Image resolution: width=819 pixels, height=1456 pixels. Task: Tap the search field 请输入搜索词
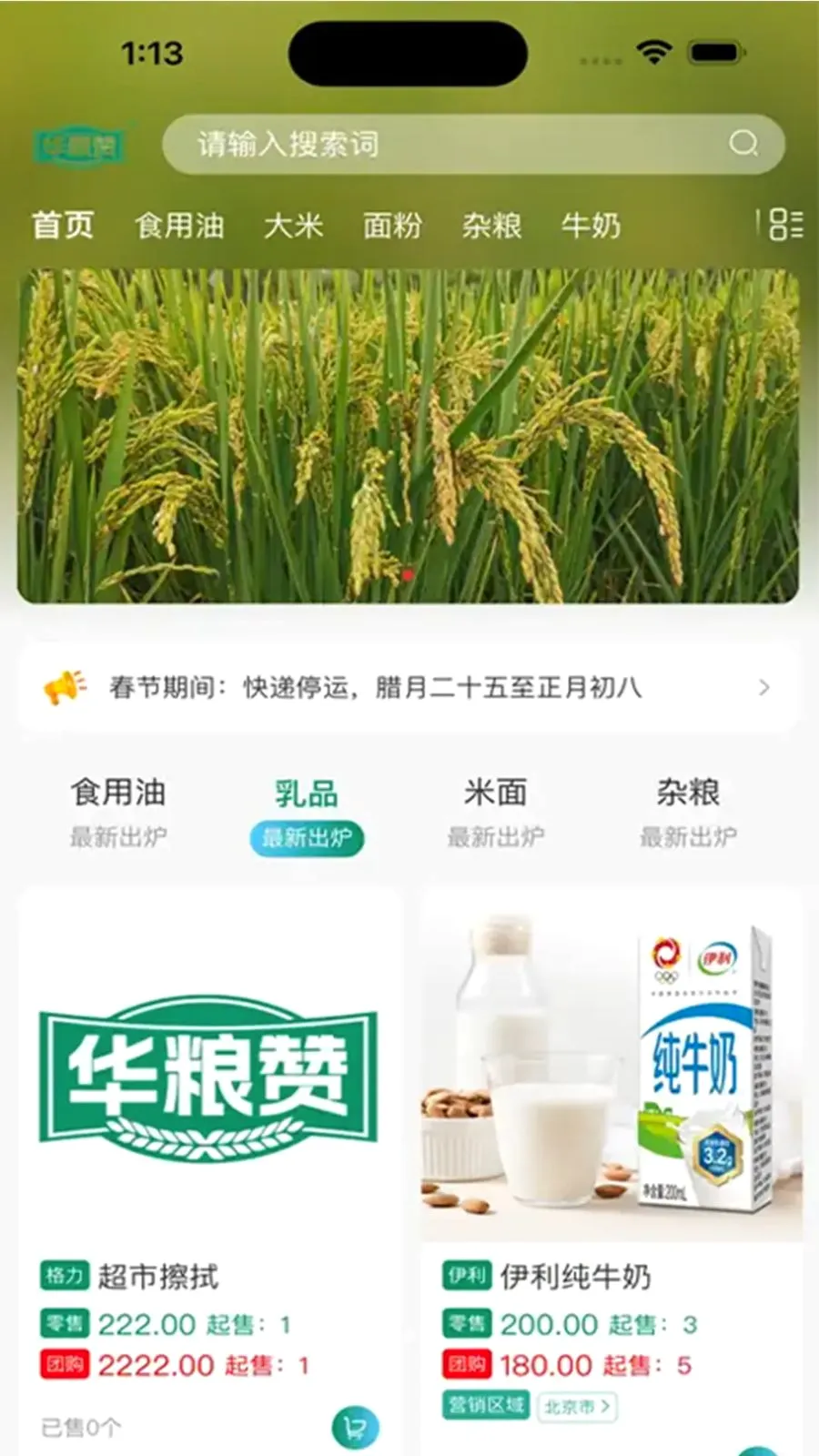[473, 144]
